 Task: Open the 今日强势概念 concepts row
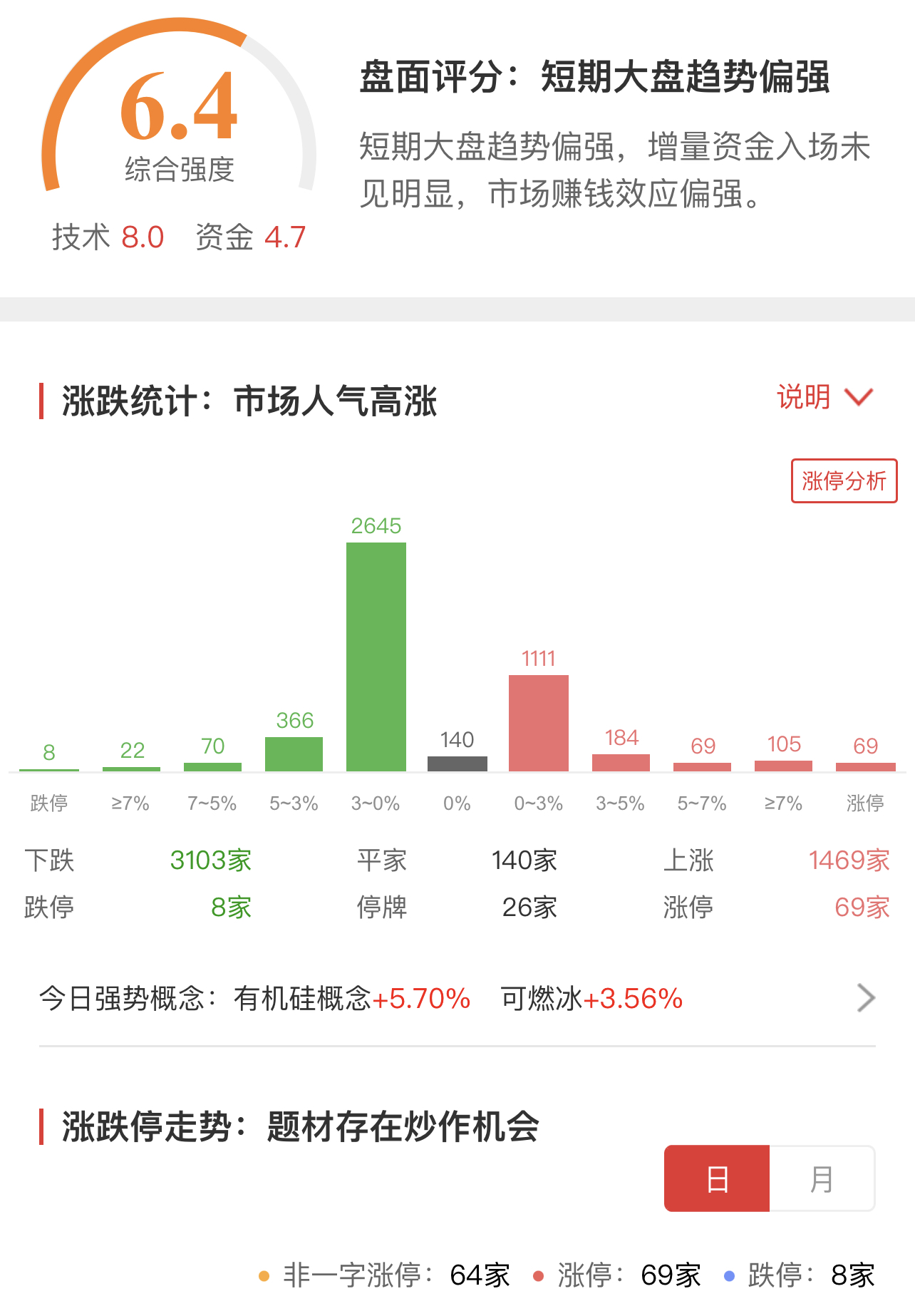pyautogui.click(x=456, y=998)
